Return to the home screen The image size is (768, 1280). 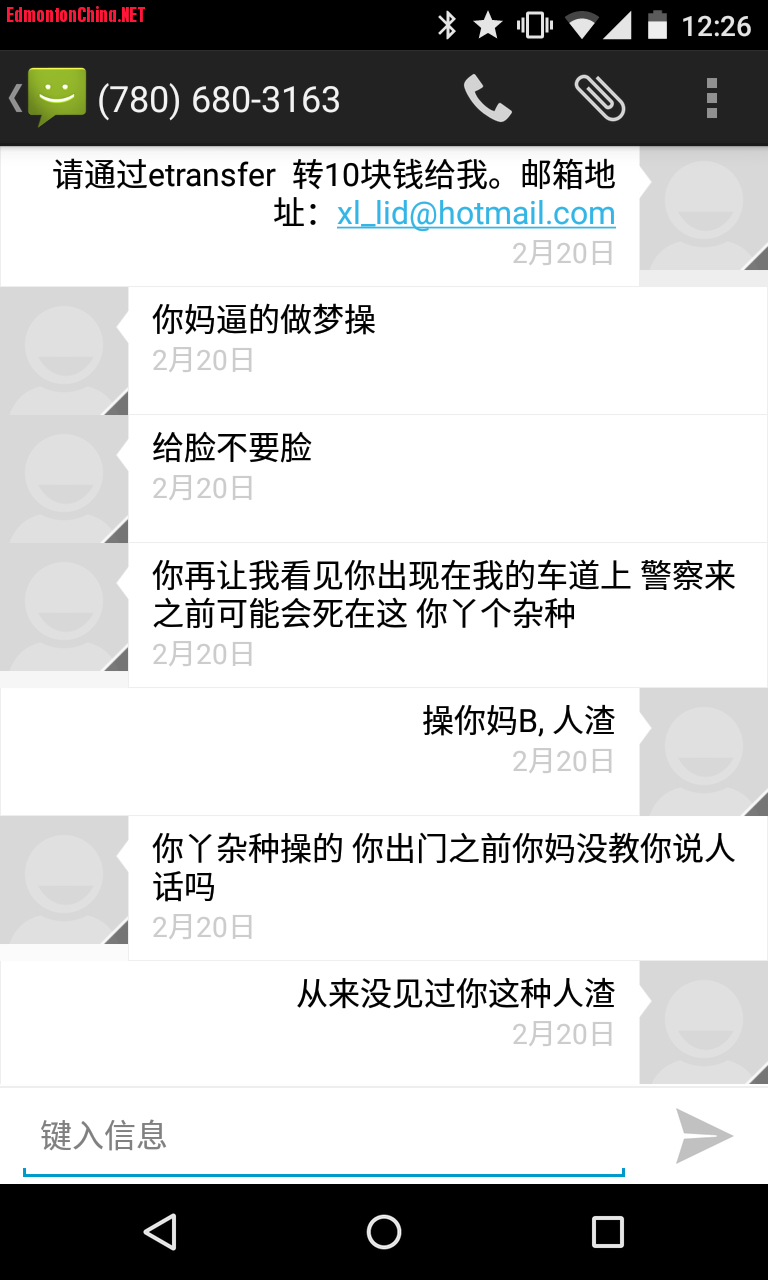point(384,1232)
